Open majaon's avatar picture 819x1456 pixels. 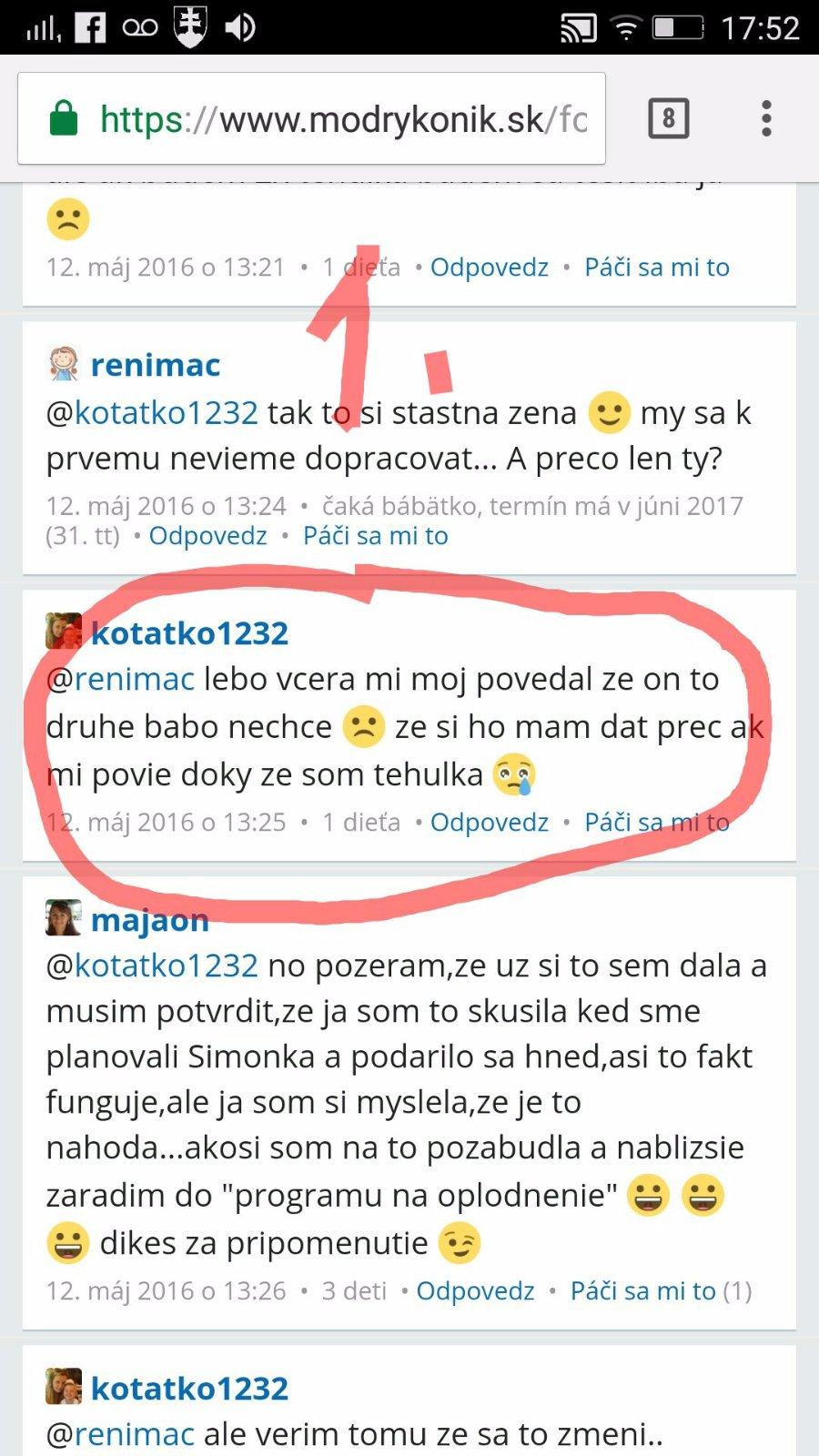[x=64, y=918]
